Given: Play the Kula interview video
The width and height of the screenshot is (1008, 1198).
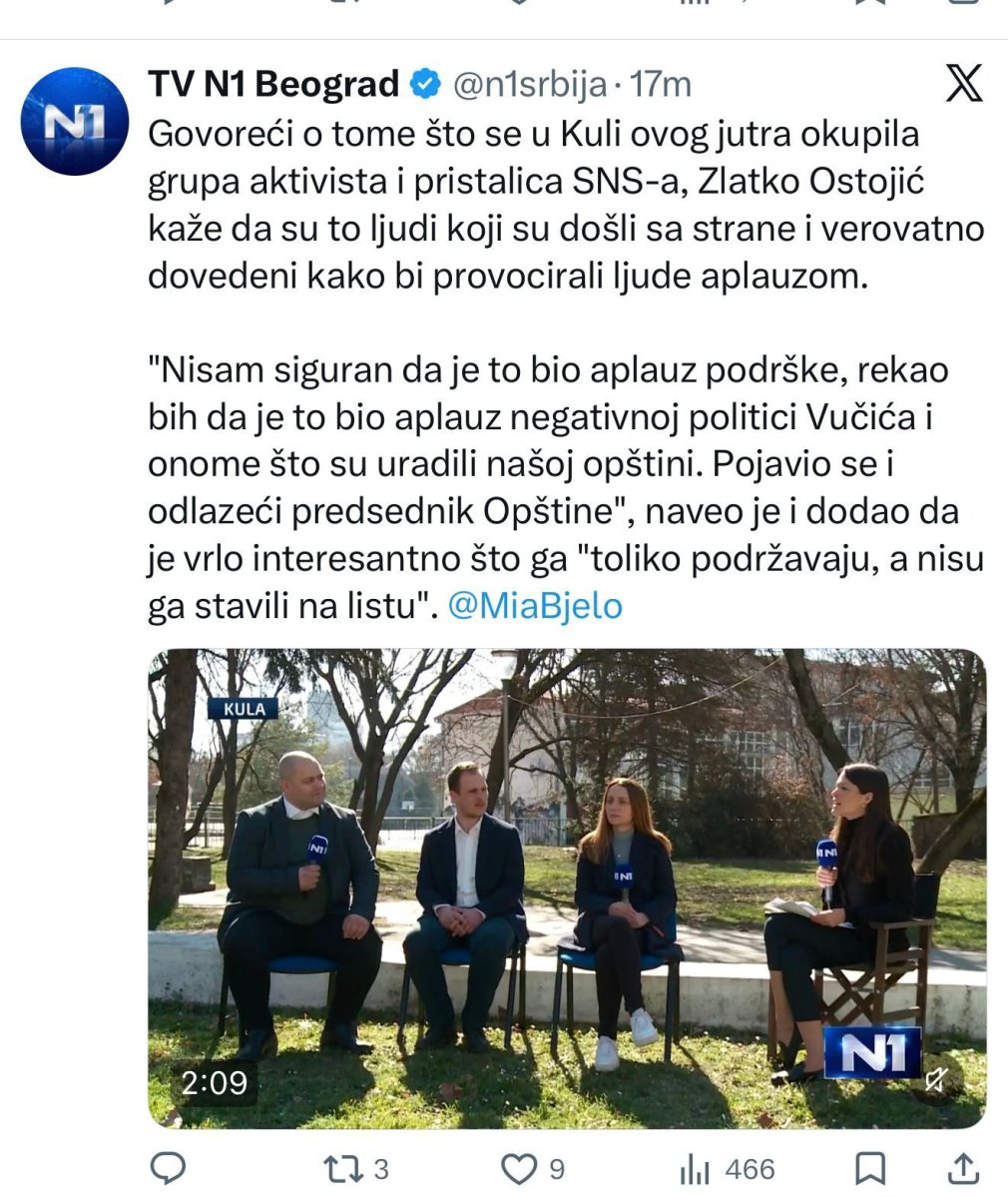Looking at the screenshot, I should pos(567,889).
